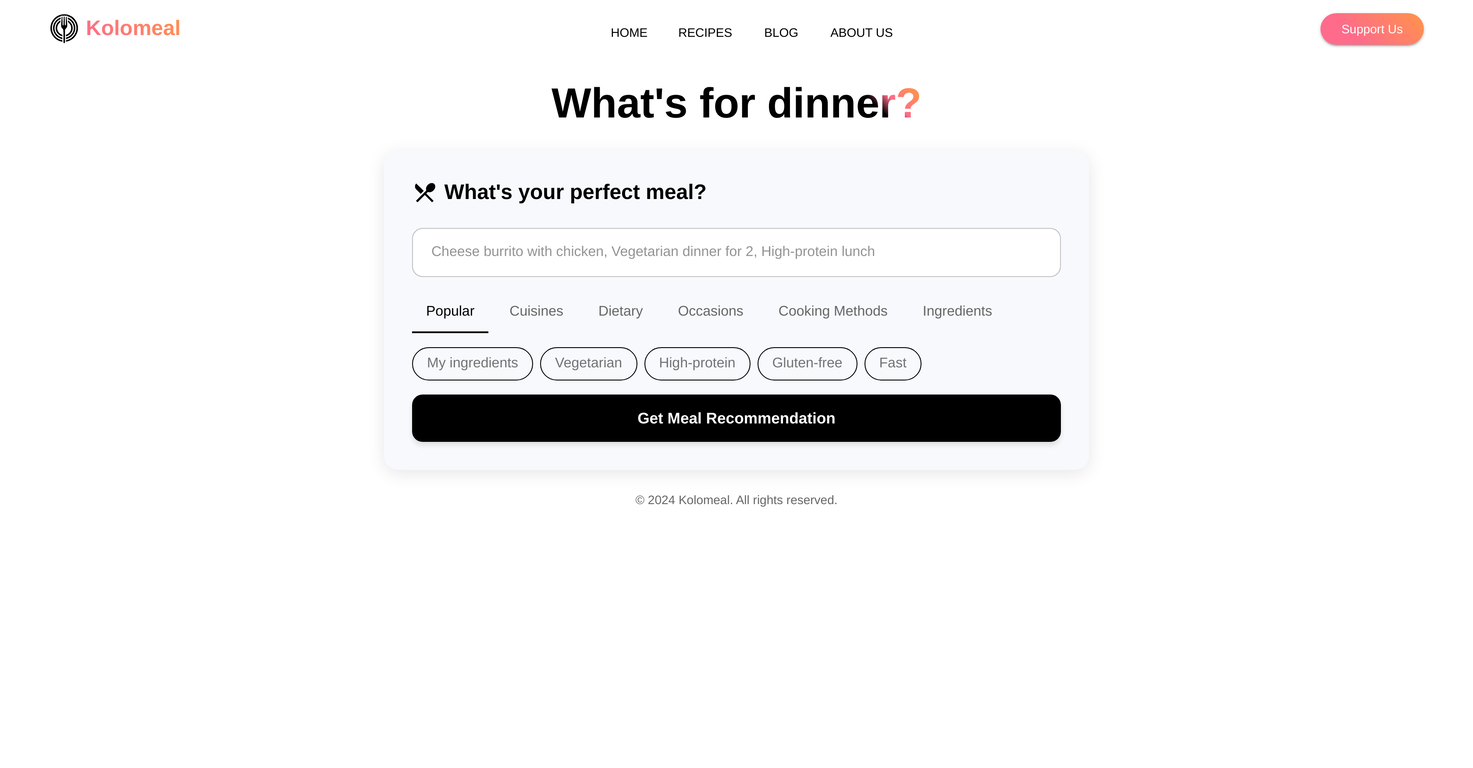Choose the My ingredients chip
The height and width of the screenshot is (768, 1473).
pos(472,363)
